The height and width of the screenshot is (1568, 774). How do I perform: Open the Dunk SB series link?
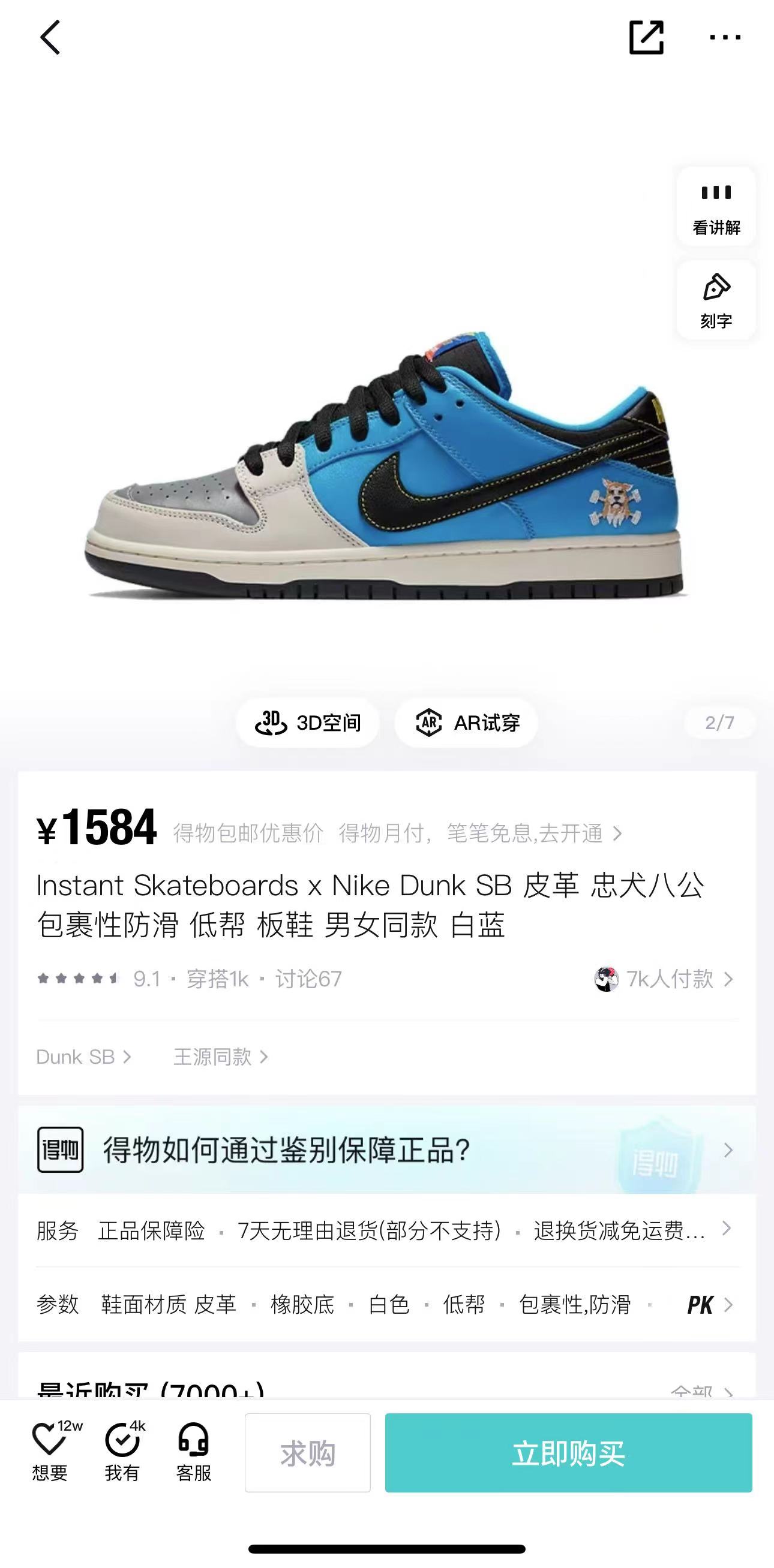(84, 1057)
